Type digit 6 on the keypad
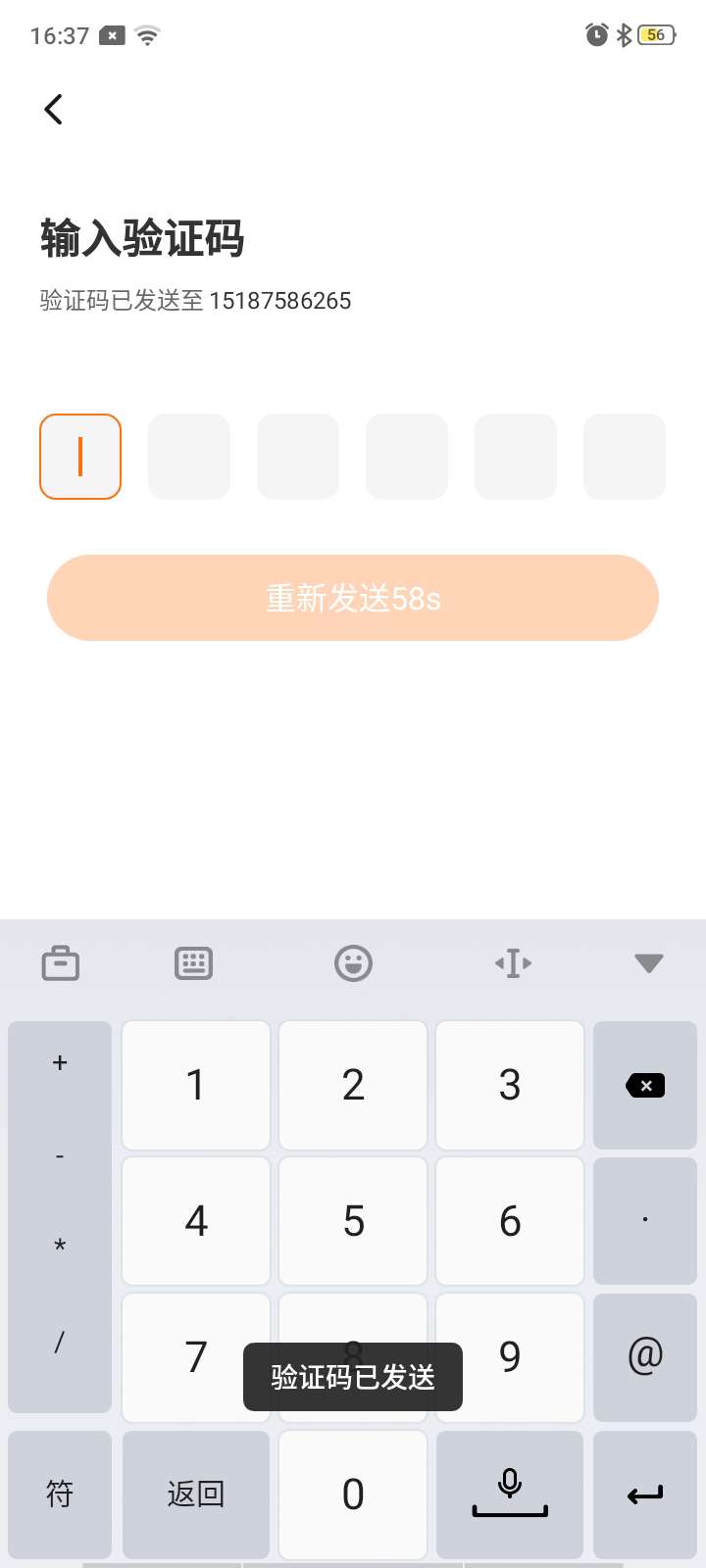 pos(510,1221)
